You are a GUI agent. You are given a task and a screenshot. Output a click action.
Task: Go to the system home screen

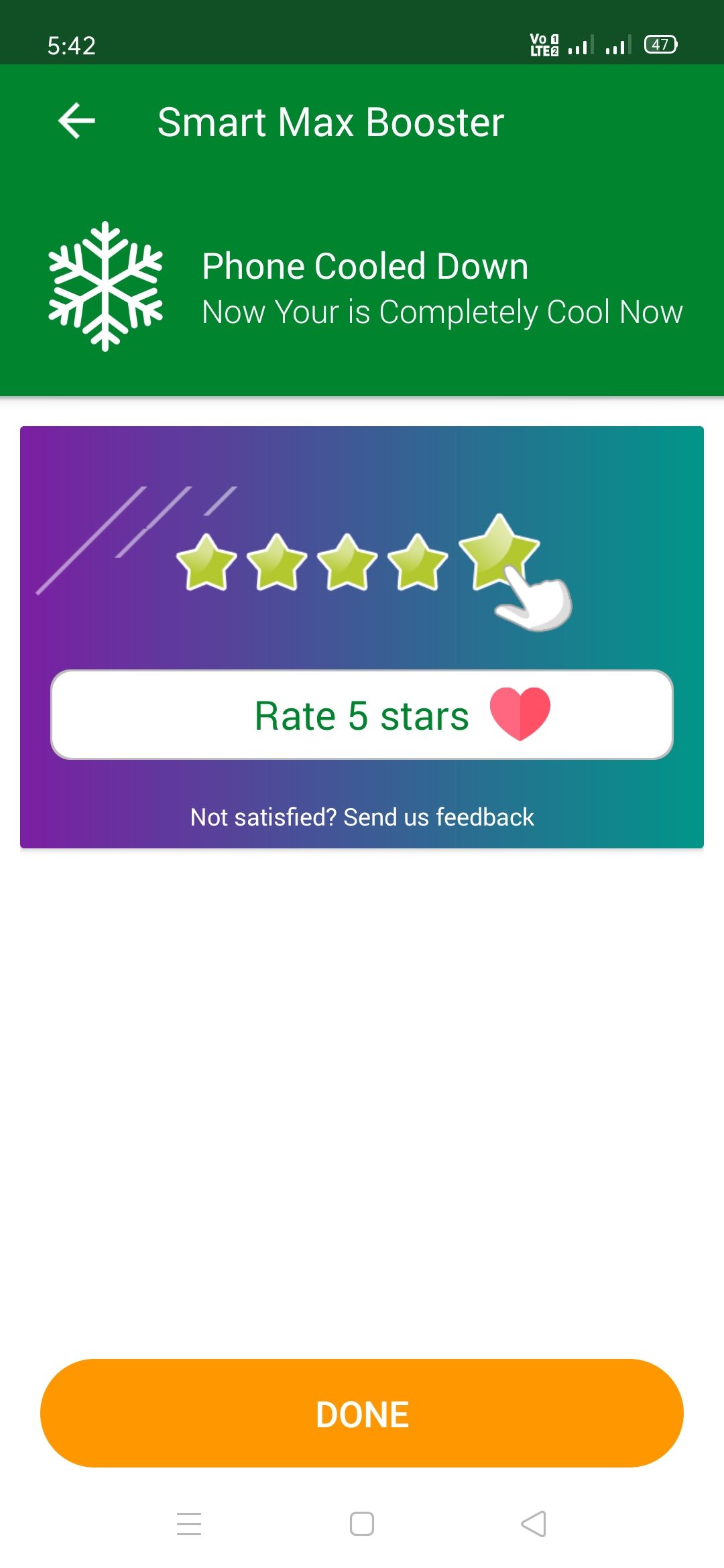(362, 1524)
